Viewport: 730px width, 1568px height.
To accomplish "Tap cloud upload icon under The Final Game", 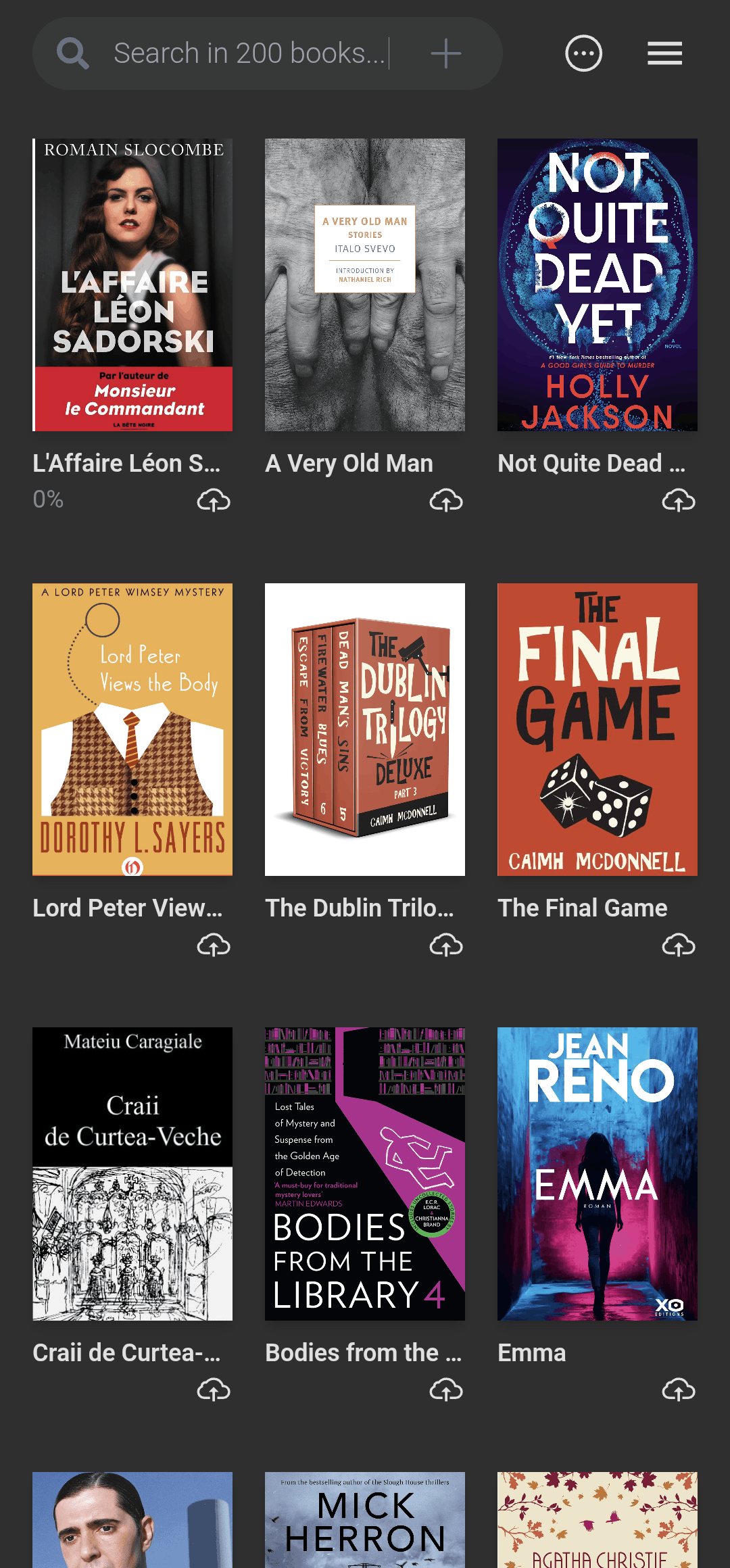I will [x=679, y=946].
